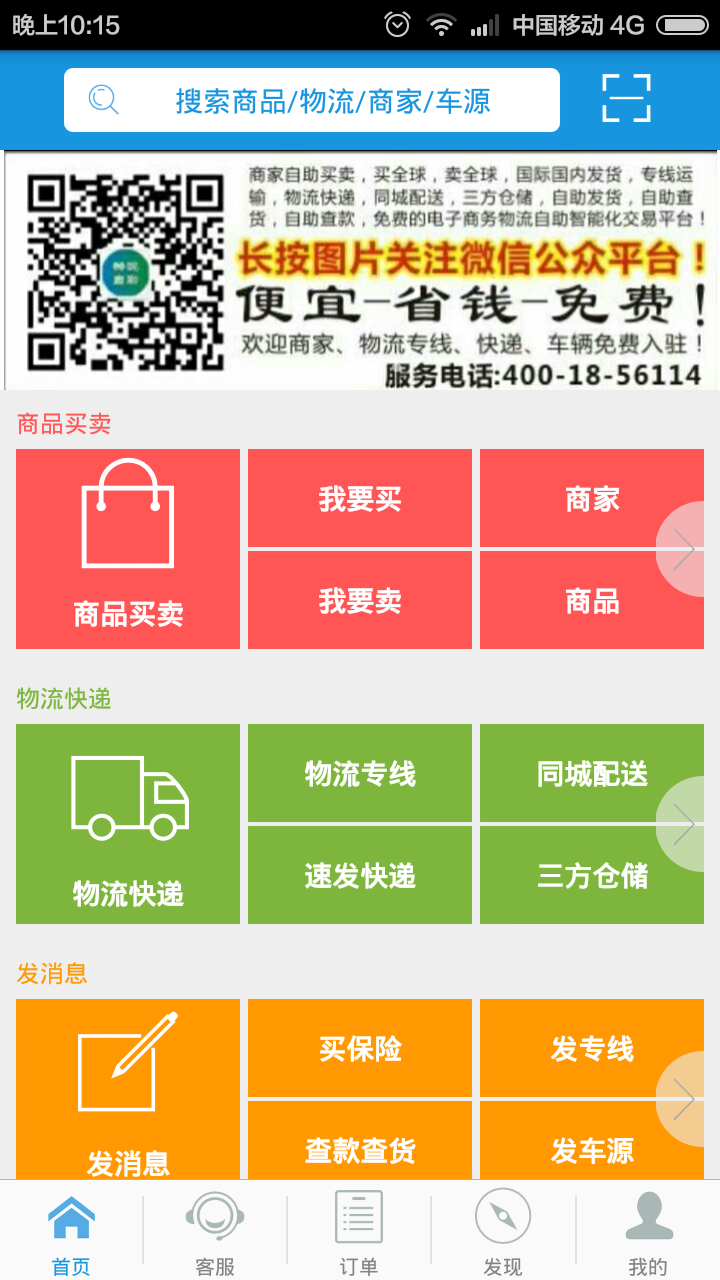
Task: Open 三方仓储
Action: pos(580,875)
